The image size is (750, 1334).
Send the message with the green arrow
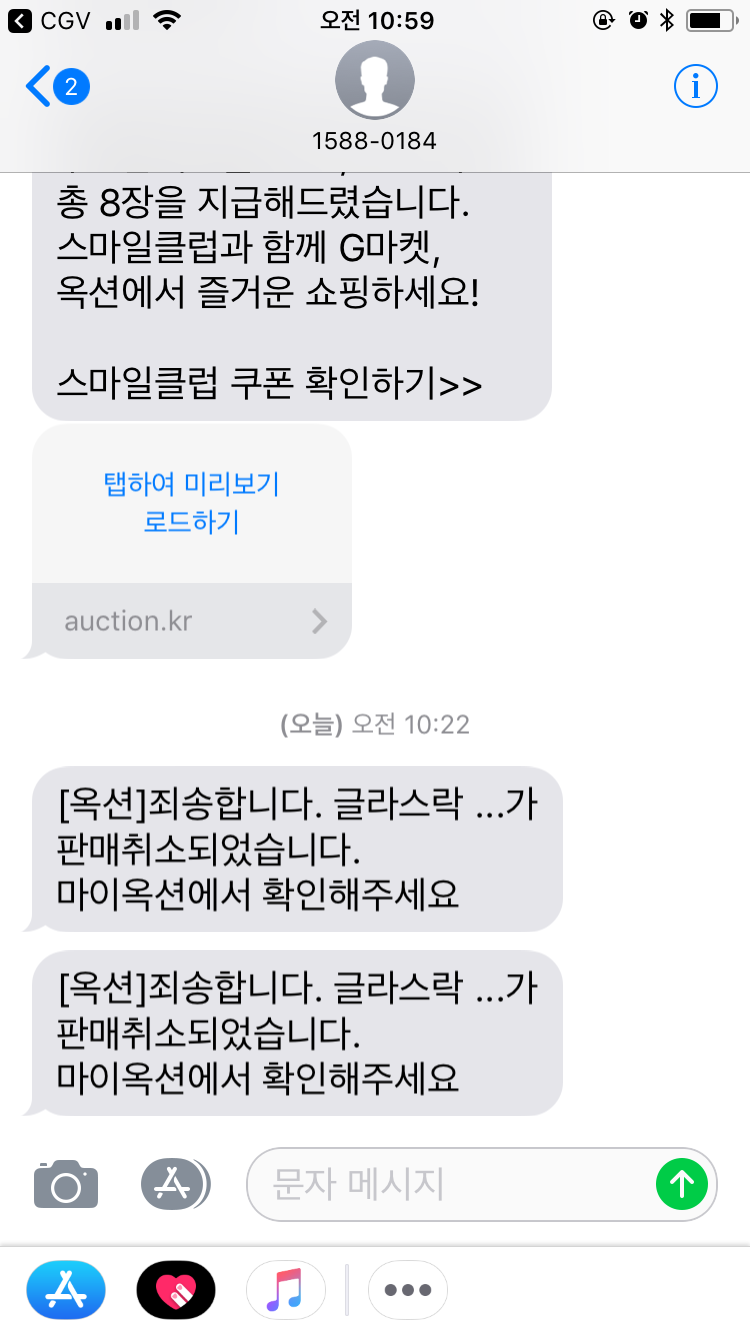point(682,1185)
